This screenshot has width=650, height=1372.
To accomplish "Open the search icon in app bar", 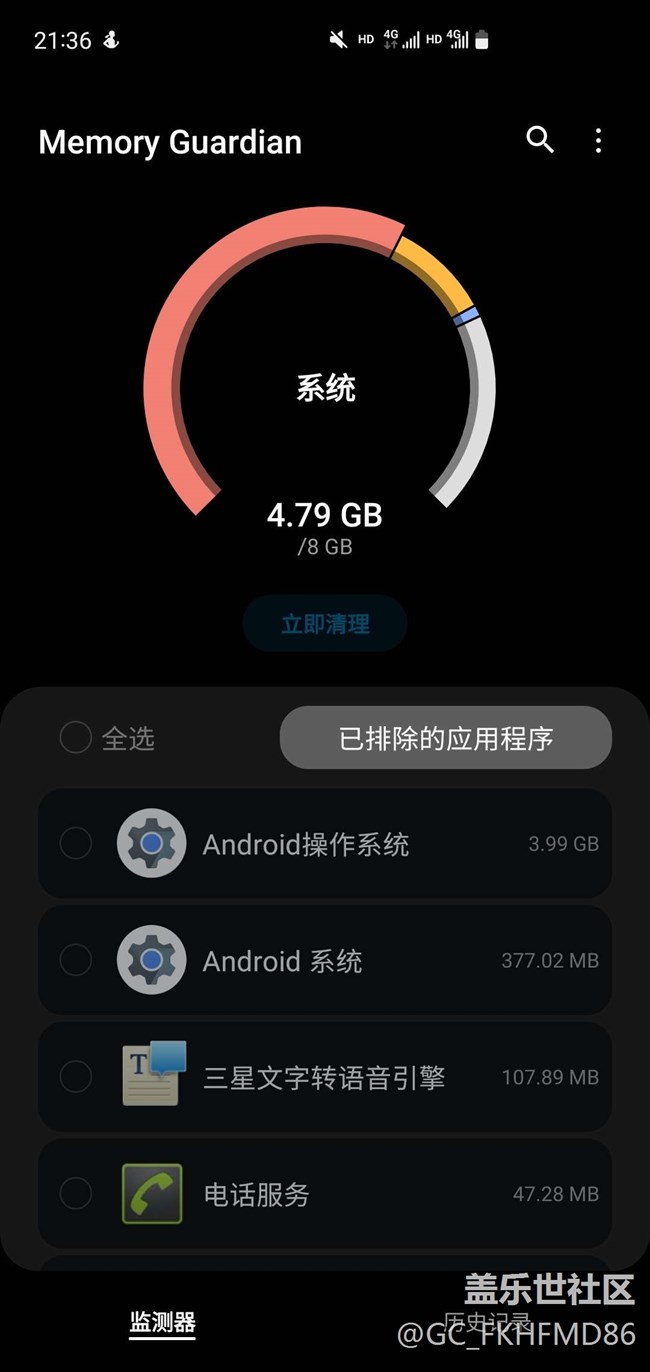I will click(540, 140).
